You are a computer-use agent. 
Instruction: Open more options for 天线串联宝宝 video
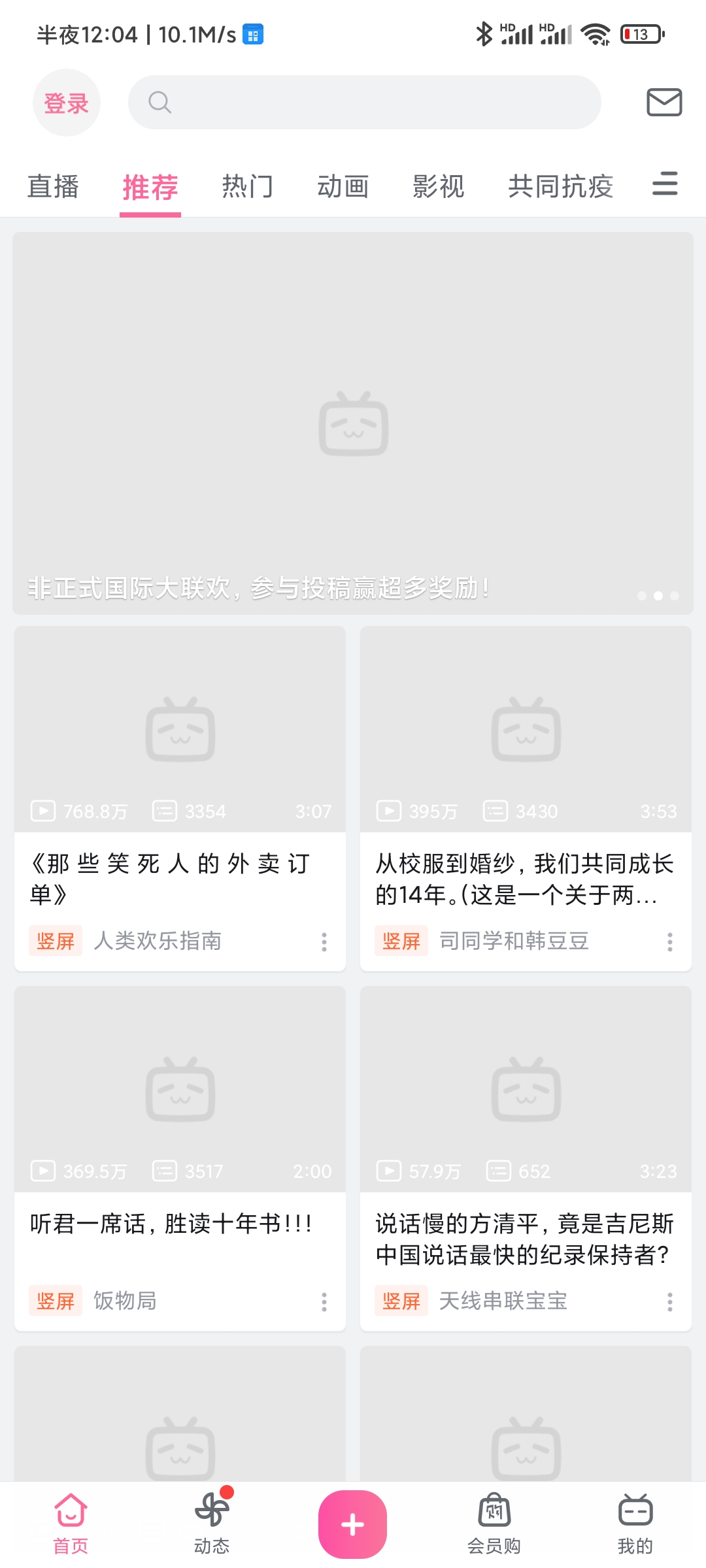(x=670, y=1301)
